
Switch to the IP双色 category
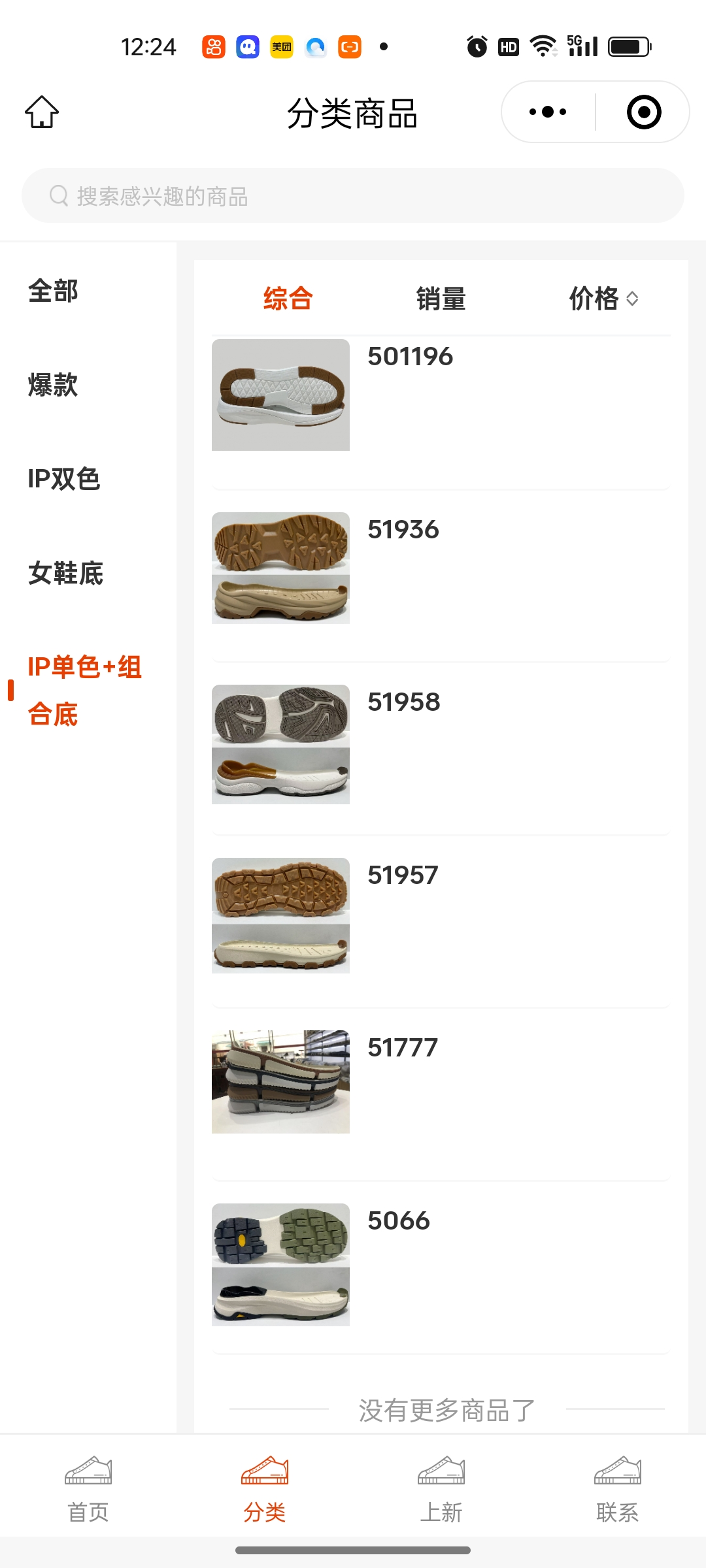tap(63, 479)
